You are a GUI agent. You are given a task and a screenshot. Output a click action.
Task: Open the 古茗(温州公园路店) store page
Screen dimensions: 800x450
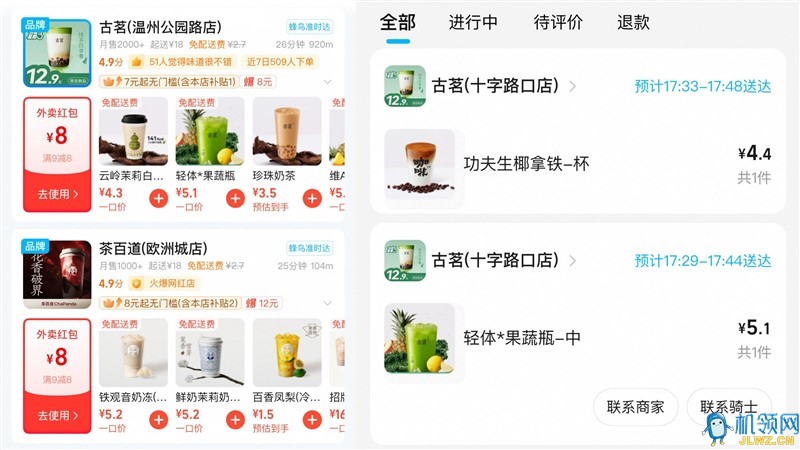[161, 27]
